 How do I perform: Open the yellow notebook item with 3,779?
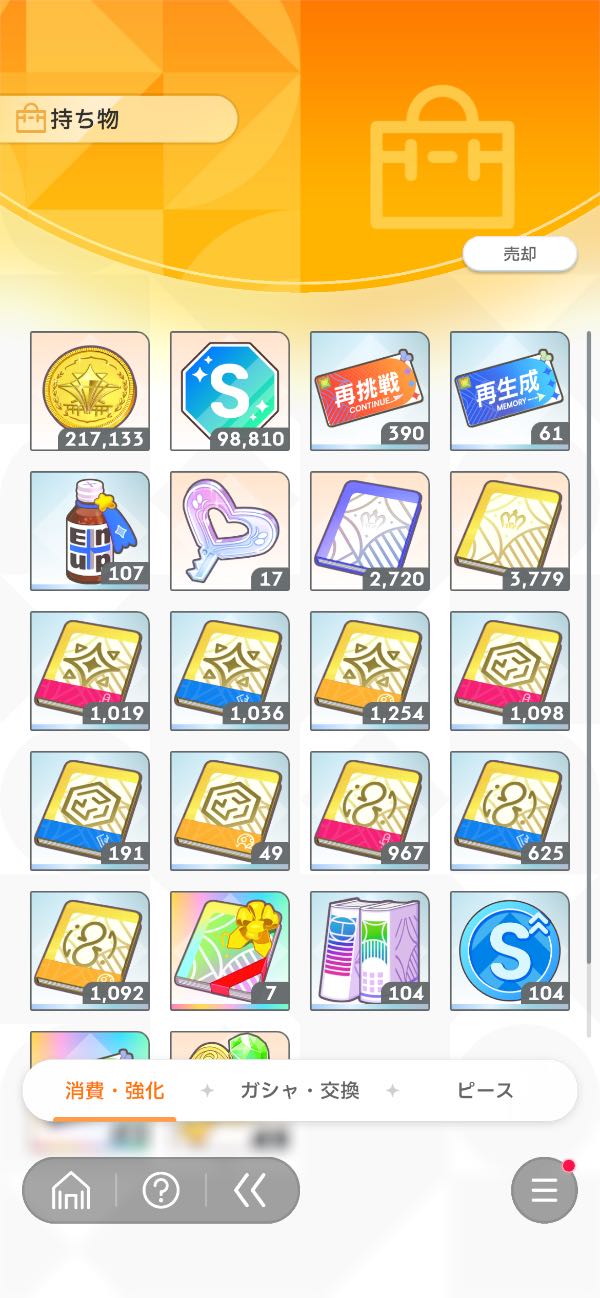[510, 531]
